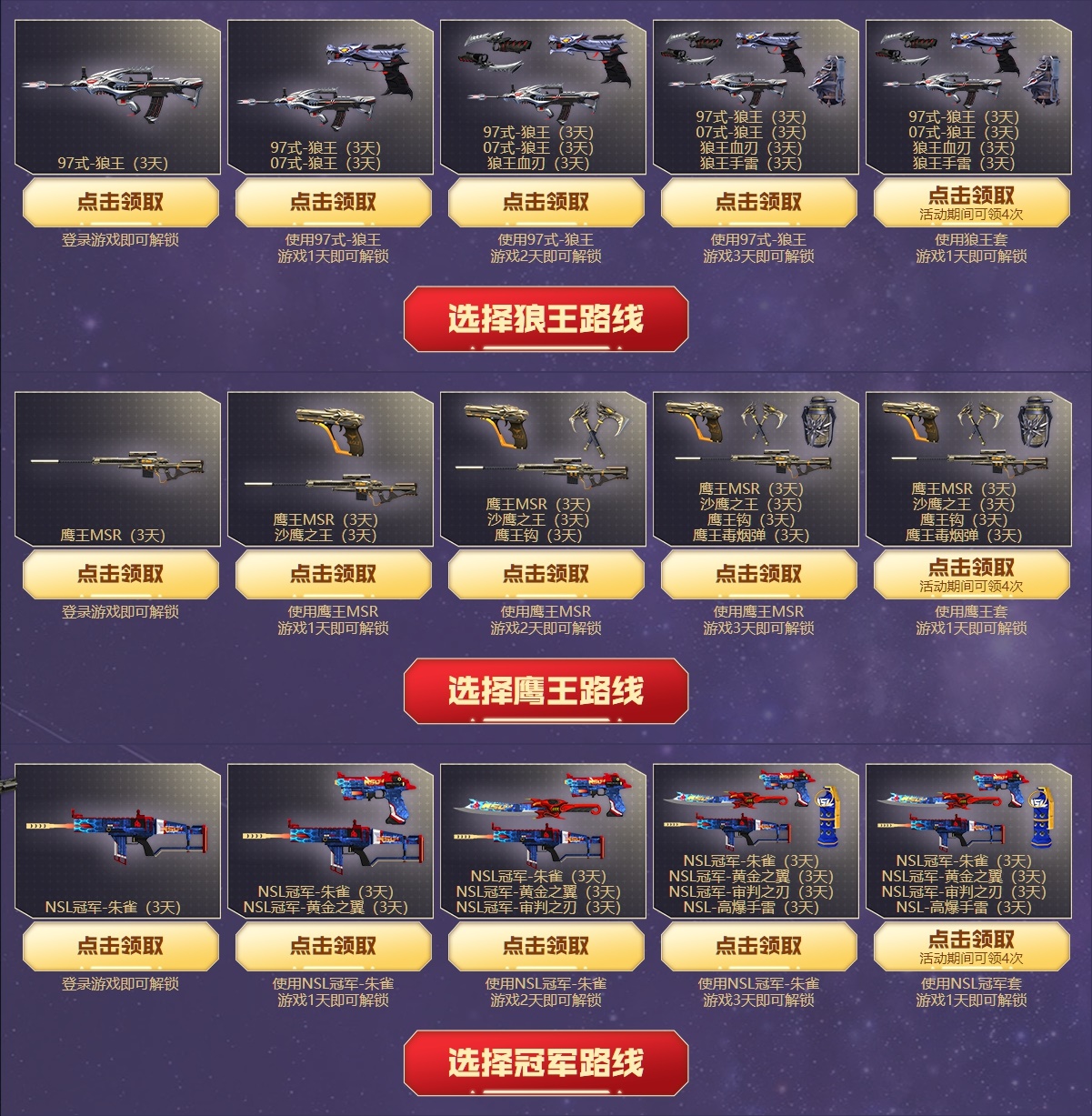This screenshot has width=1092, height=1116.
Task: Claim 鹰王 reward unlocked after 使用鹰王MSR游戏3天
Action: pyautogui.click(x=759, y=574)
